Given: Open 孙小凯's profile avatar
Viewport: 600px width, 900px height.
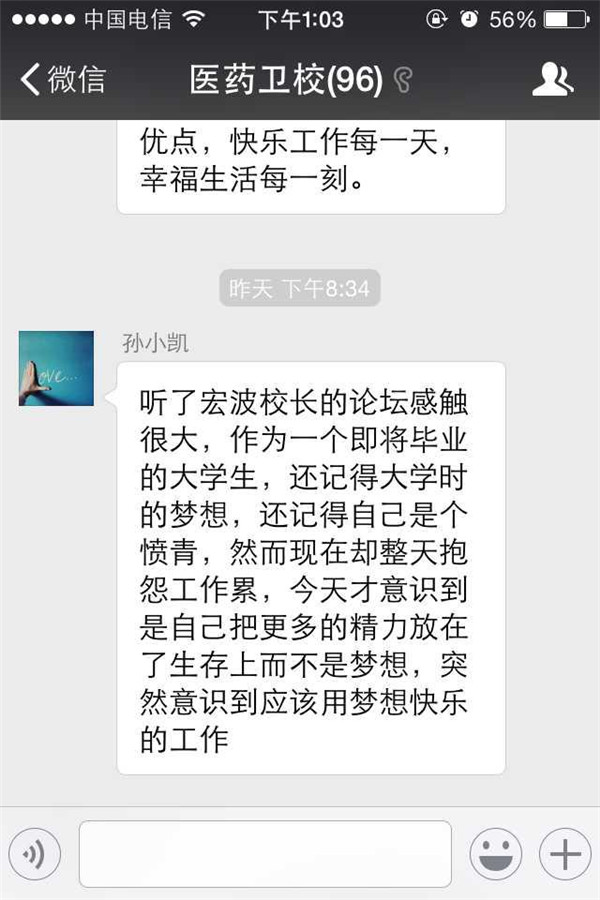Looking at the screenshot, I should click(x=56, y=368).
